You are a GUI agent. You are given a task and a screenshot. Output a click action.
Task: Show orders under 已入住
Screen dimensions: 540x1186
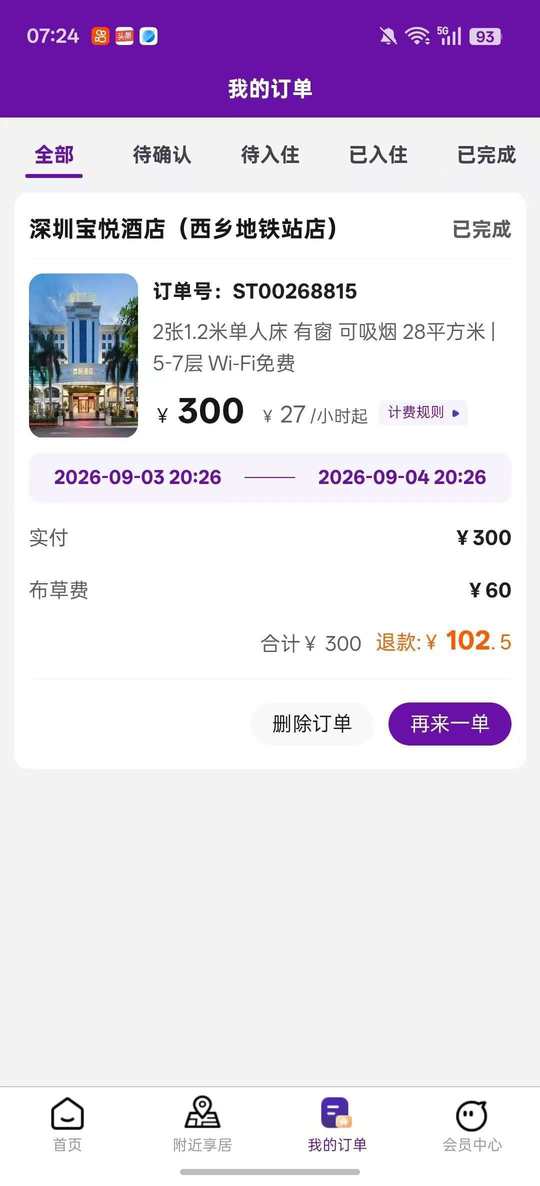click(378, 155)
